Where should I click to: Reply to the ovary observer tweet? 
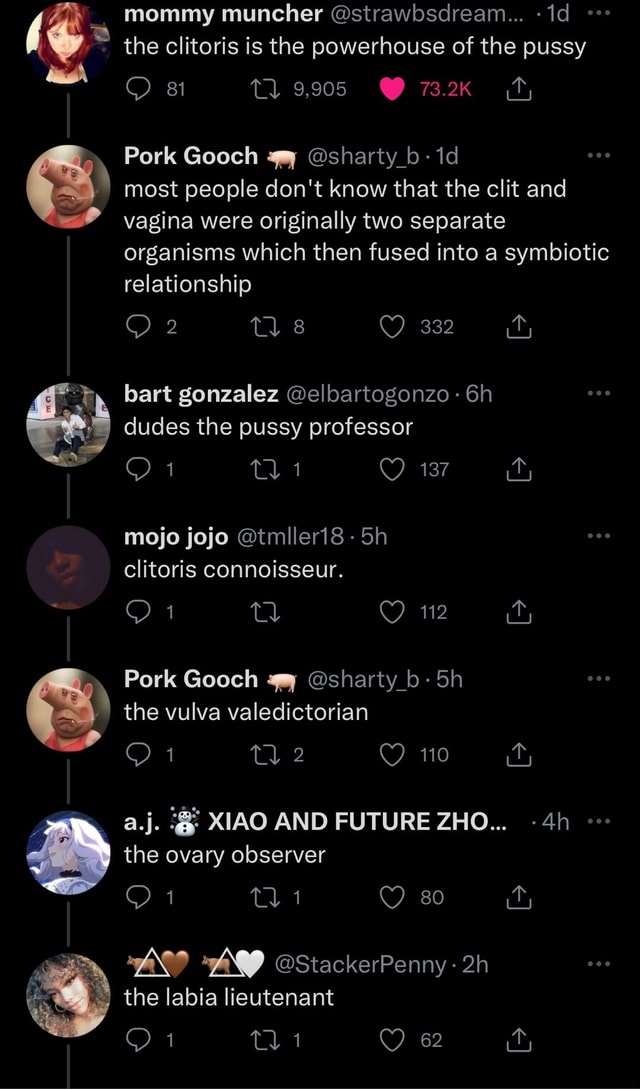[x=139, y=897]
